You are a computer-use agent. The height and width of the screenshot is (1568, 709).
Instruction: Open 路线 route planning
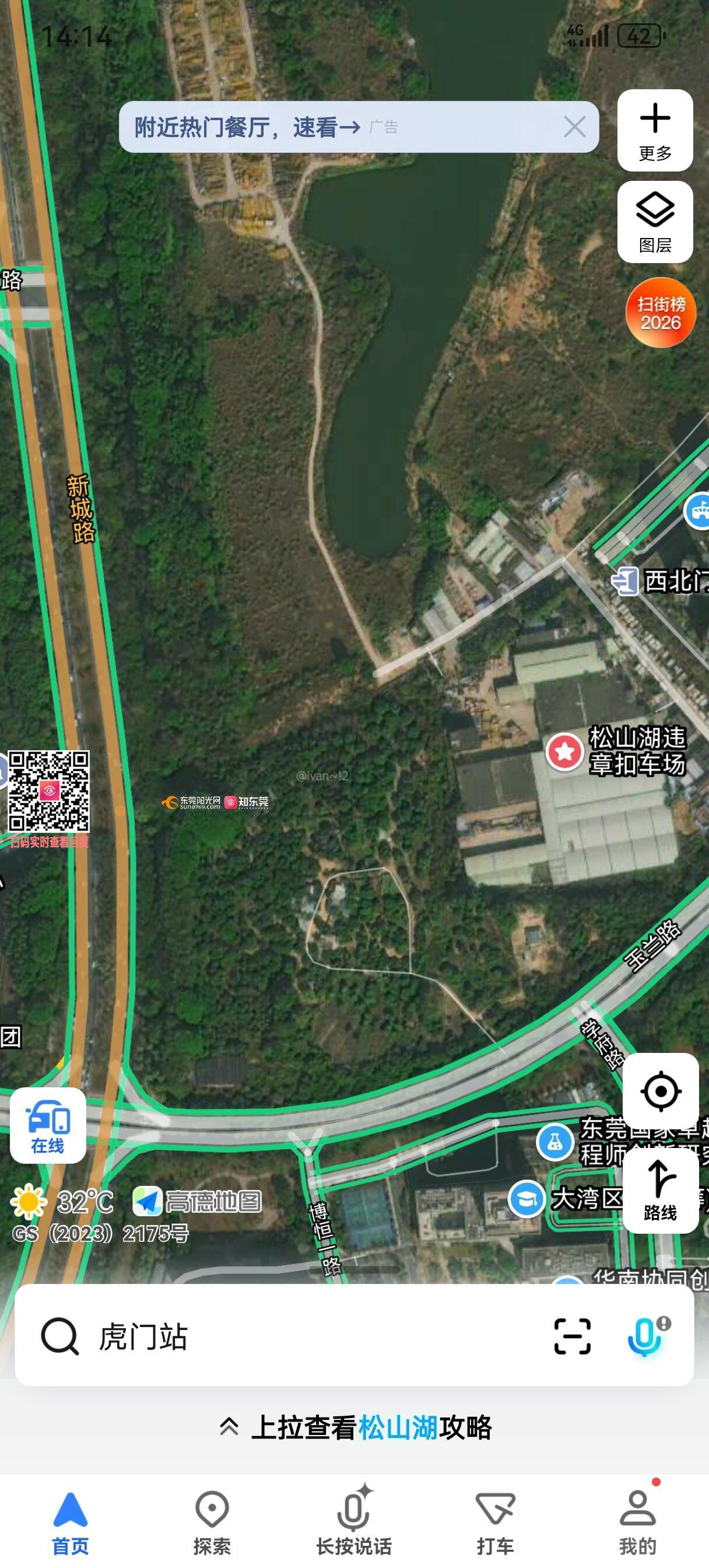click(660, 1191)
